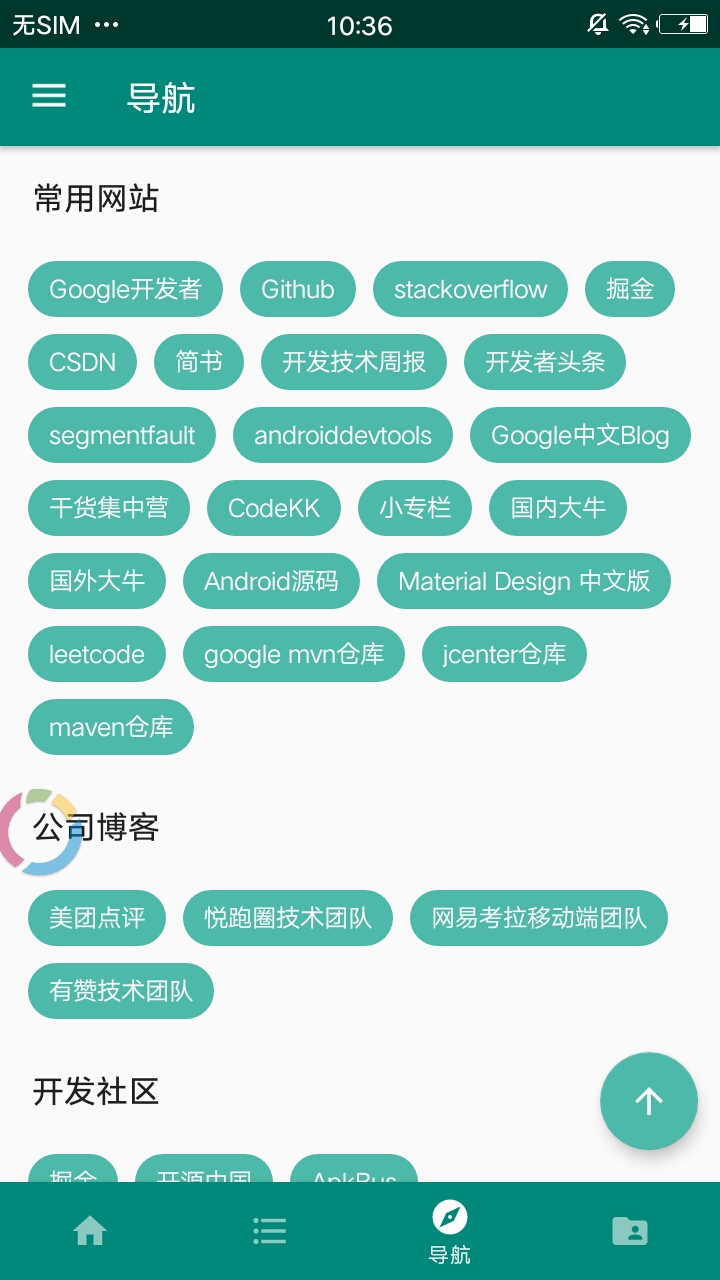
Task: Select the Home tab icon
Action: (x=90, y=1230)
